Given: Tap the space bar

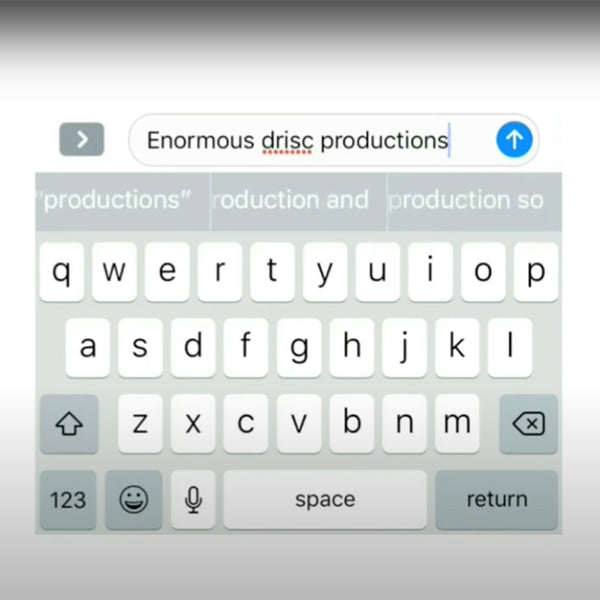Looking at the screenshot, I should click(x=324, y=499).
